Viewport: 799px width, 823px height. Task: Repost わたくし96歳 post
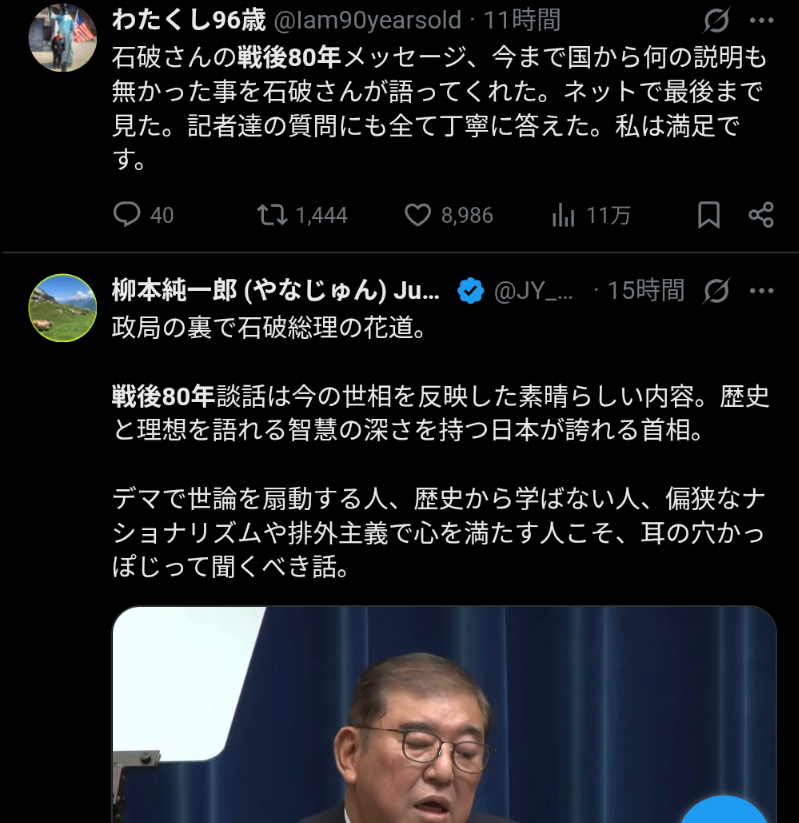pos(269,214)
